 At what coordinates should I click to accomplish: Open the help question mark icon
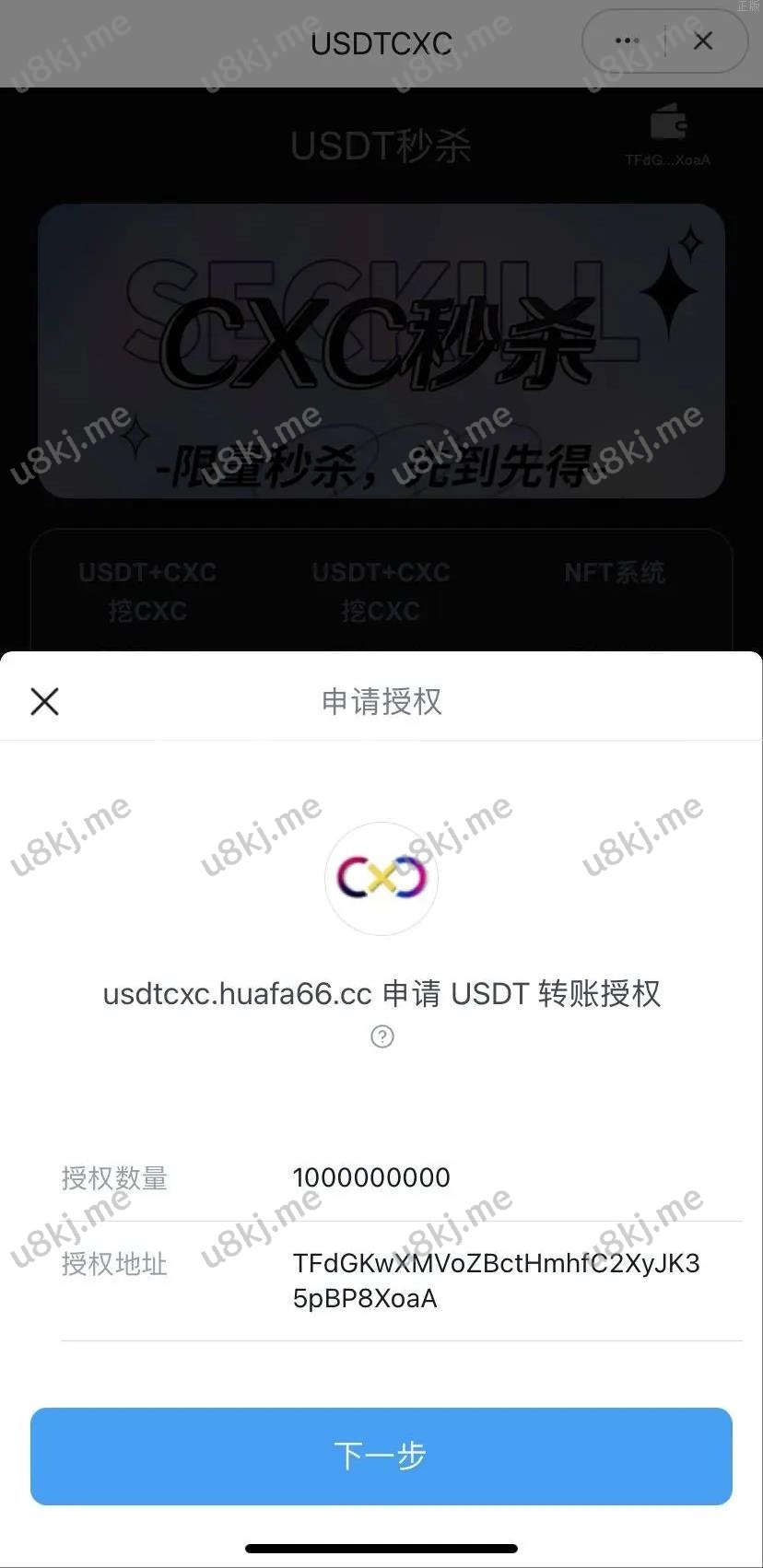coord(381,1037)
